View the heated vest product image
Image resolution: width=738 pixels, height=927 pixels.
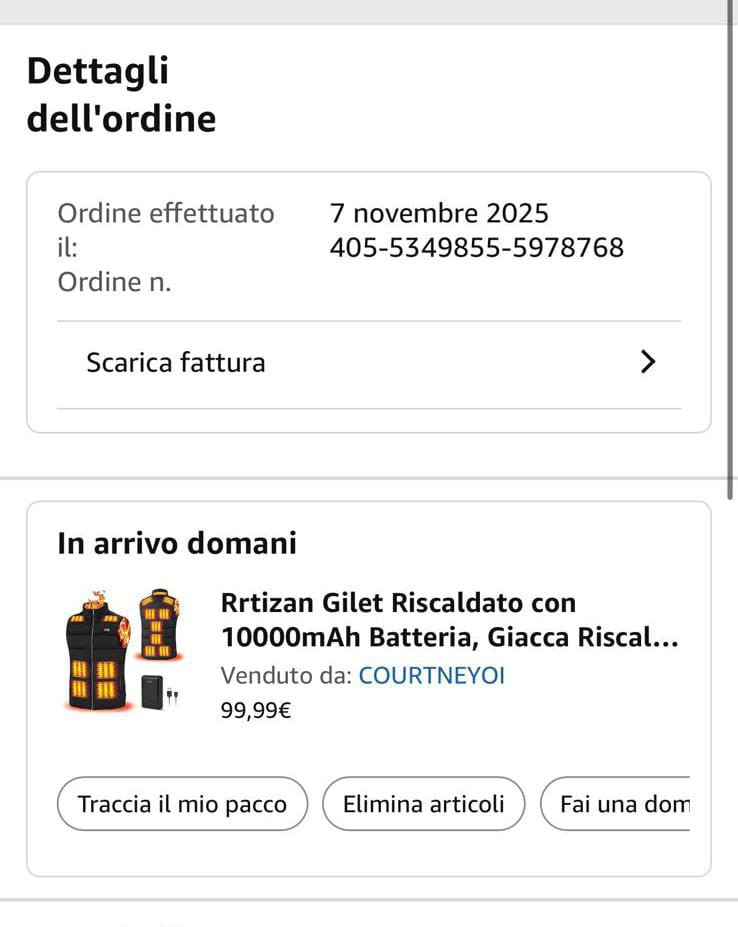click(123, 649)
